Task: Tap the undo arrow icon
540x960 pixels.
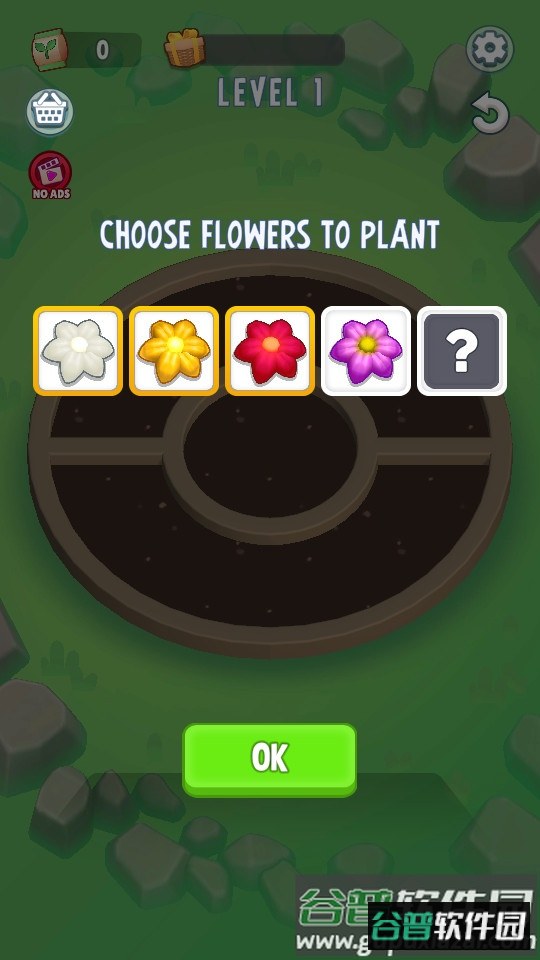Action: (x=490, y=113)
